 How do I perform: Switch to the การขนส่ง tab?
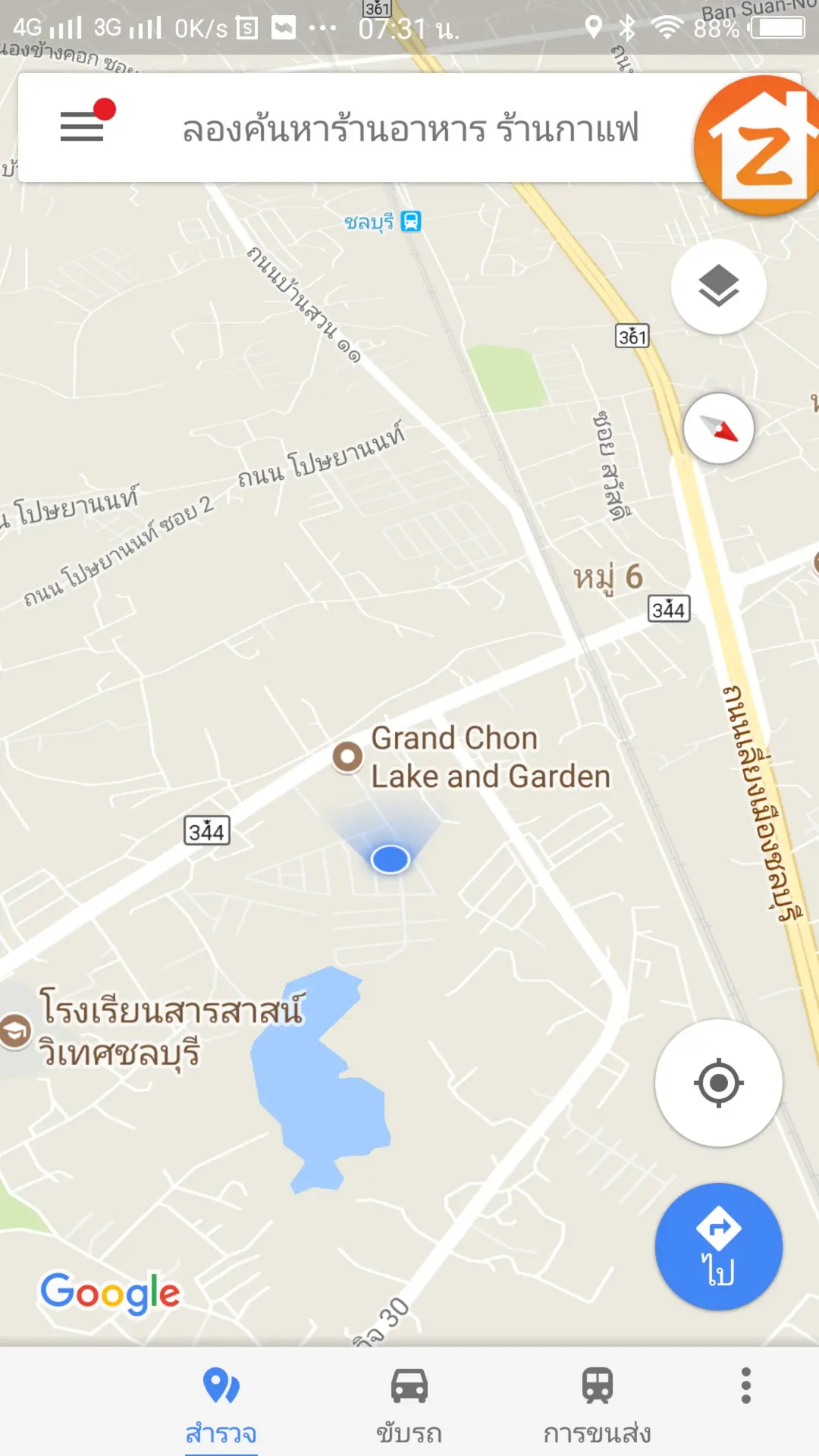(597, 1404)
